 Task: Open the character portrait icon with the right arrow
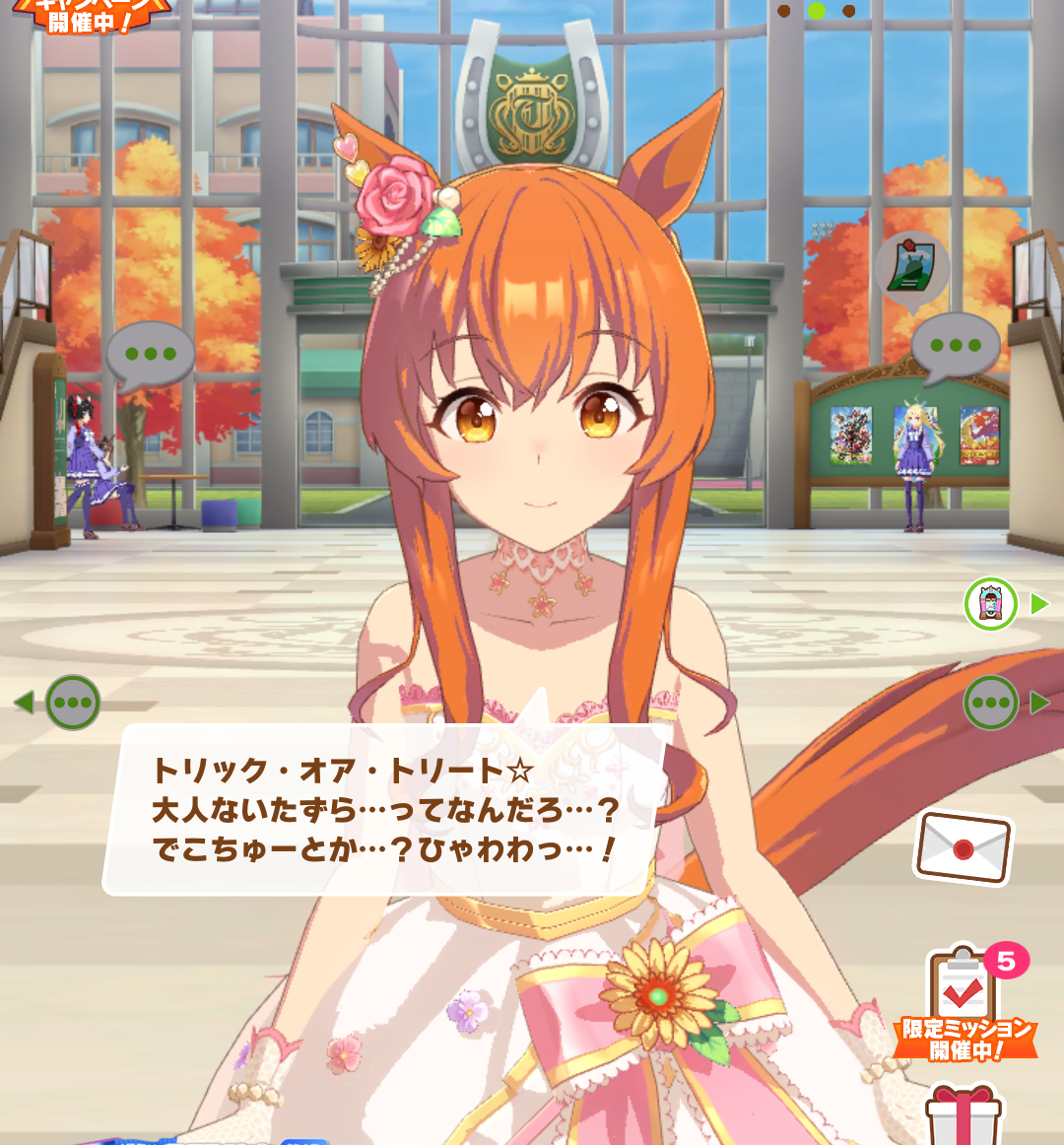[991, 603]
